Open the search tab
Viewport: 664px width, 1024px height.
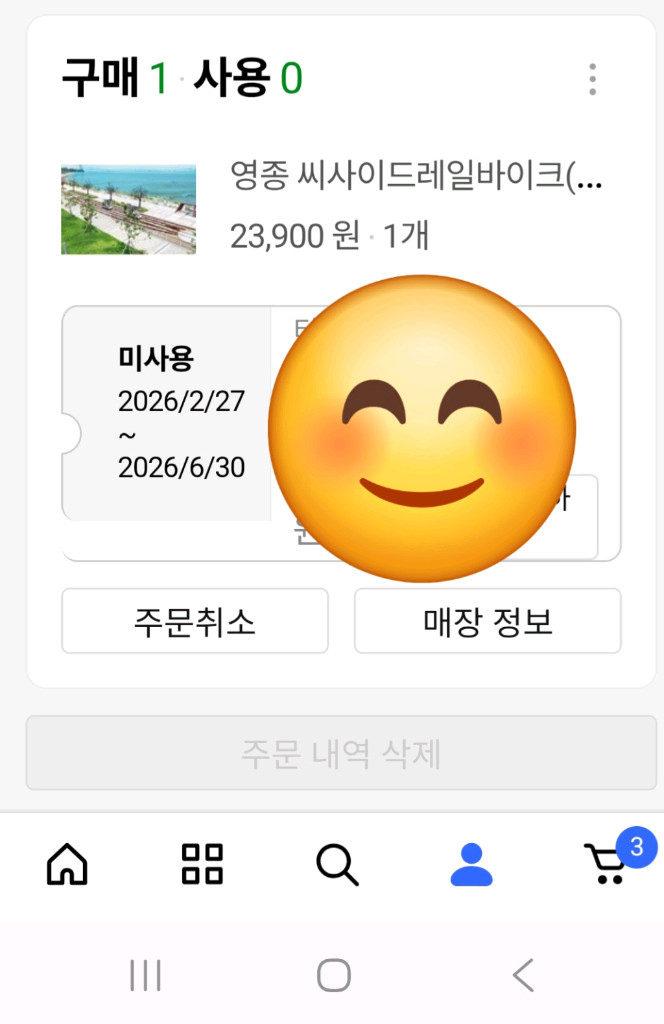337,865
